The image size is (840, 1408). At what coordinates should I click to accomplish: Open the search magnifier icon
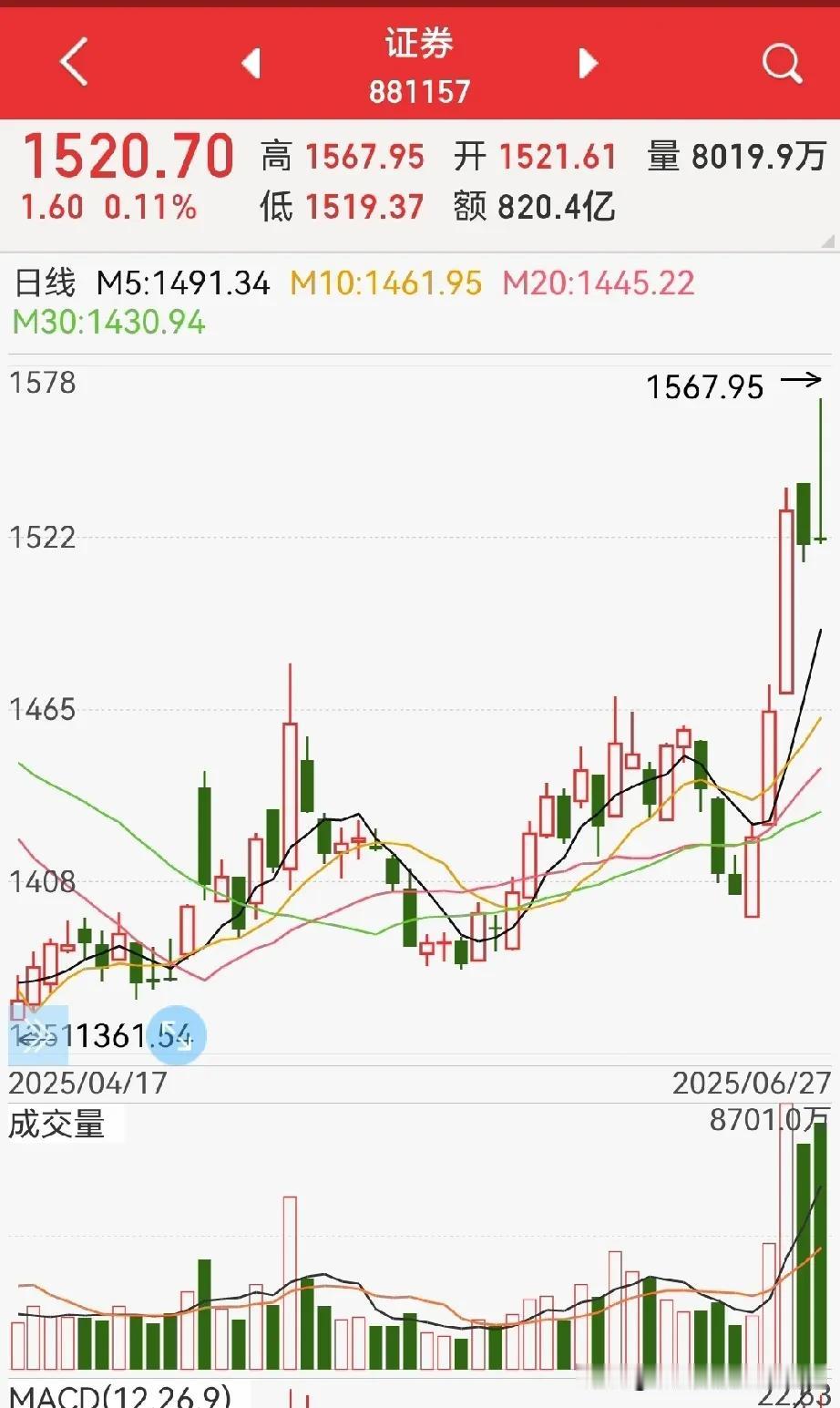tap(782, 63)
